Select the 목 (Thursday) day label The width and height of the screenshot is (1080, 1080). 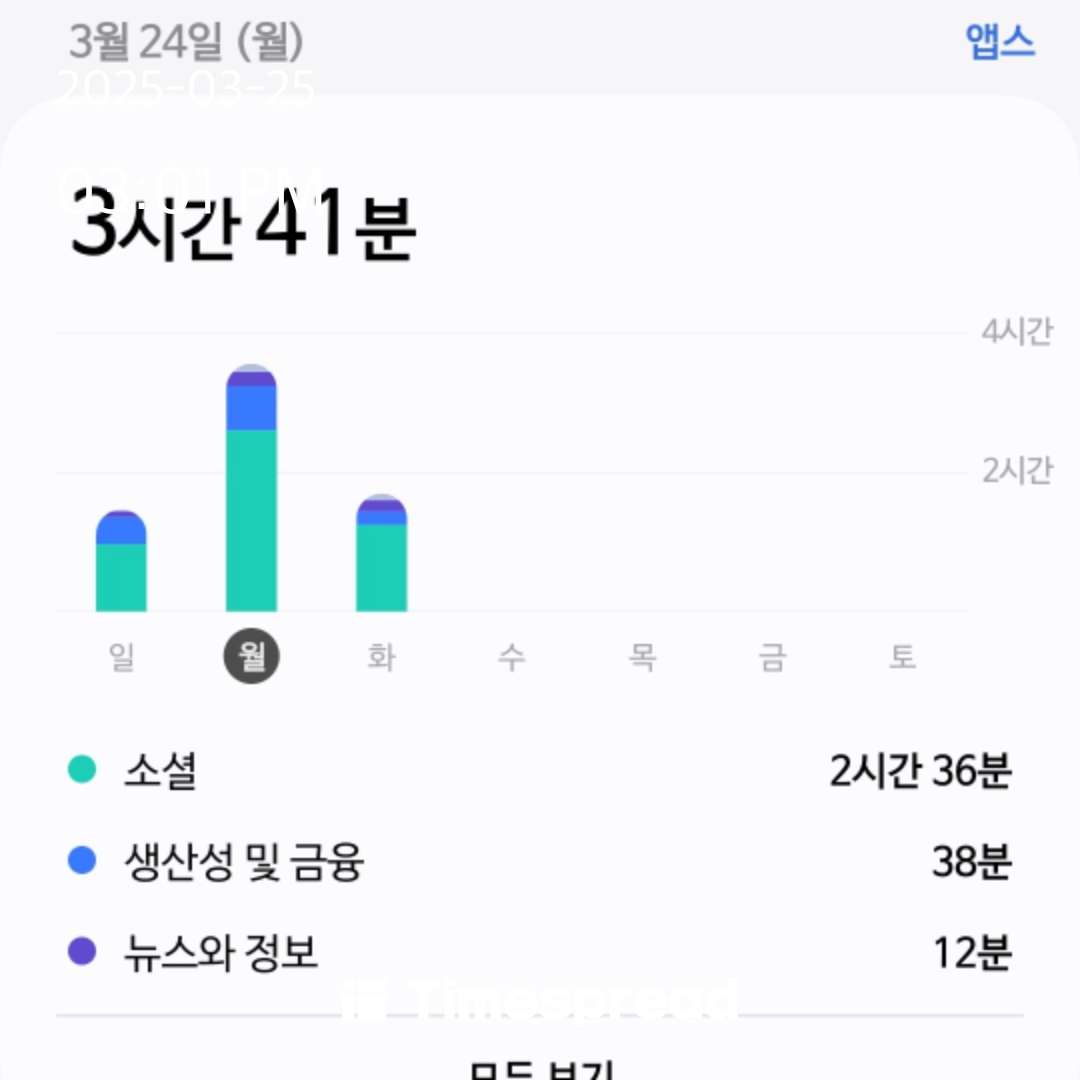pos(642,656)
